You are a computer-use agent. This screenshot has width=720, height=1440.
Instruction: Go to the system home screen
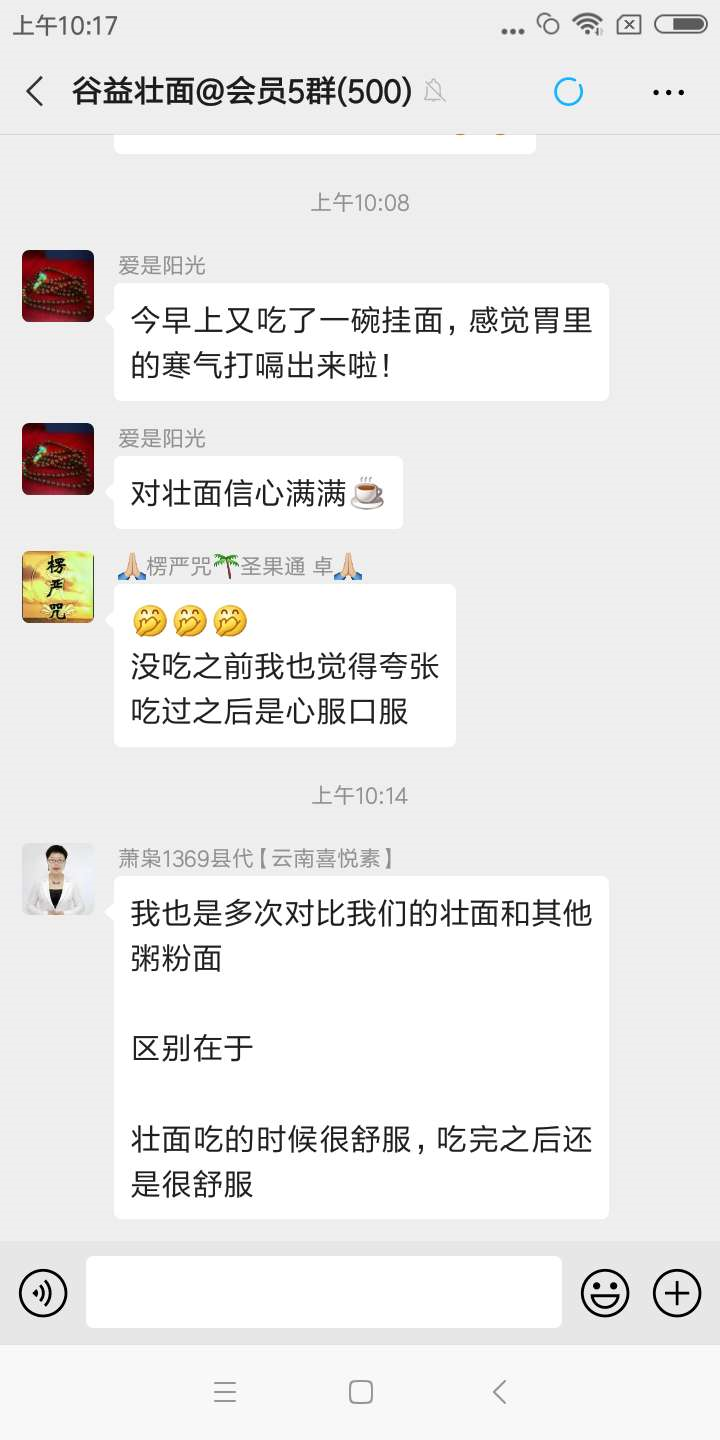[360, 1391]
